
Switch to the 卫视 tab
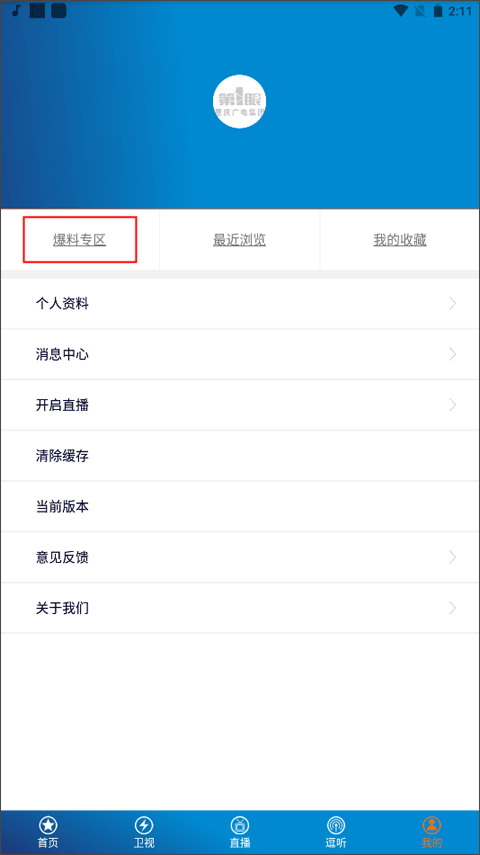(x=144, y=832)
